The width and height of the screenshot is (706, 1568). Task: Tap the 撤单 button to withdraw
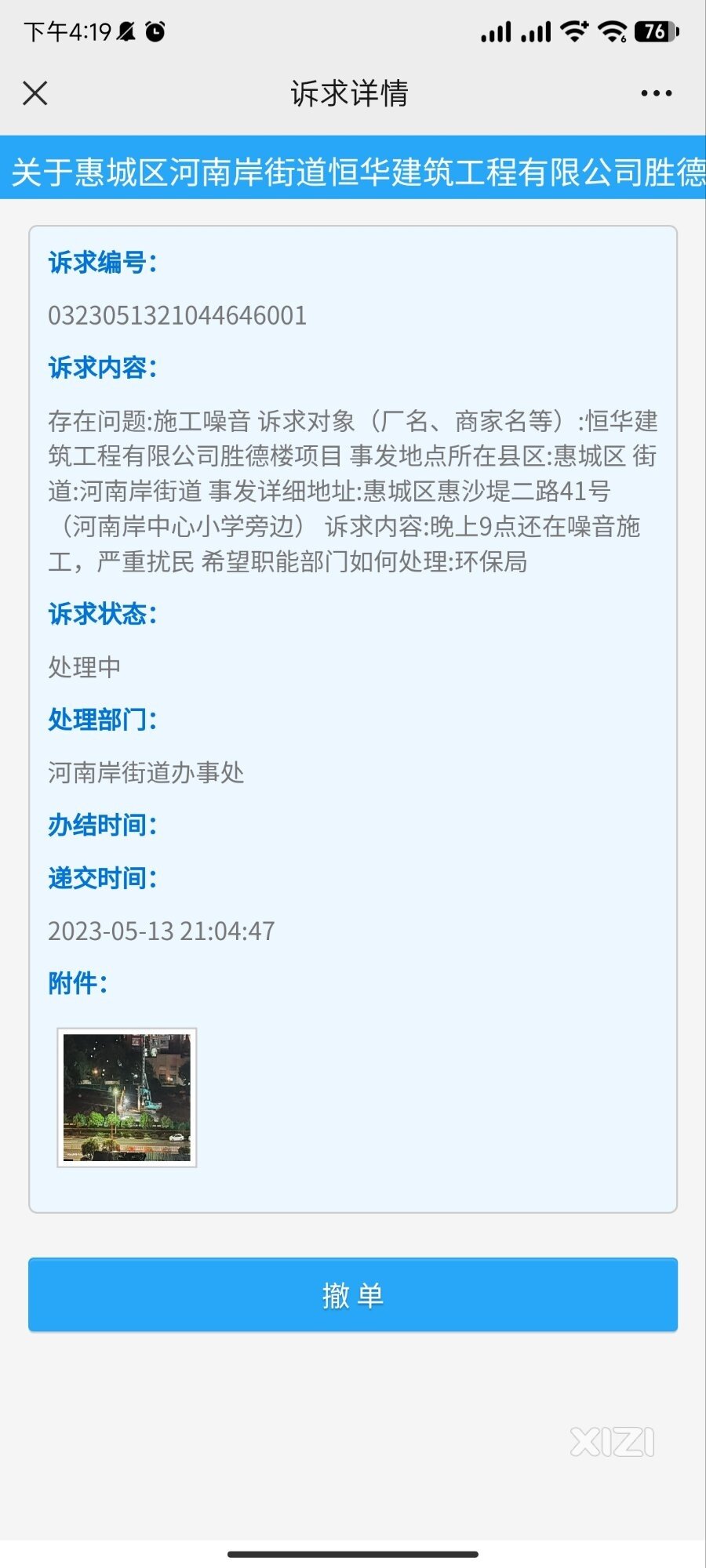[x=353, y=1295]
